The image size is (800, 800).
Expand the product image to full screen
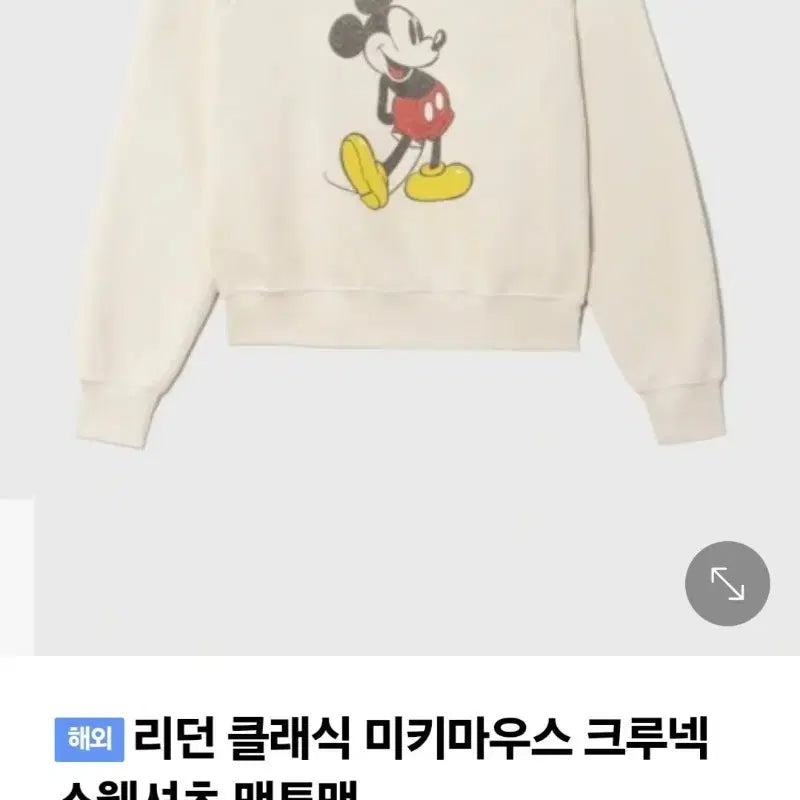[727, 584]
